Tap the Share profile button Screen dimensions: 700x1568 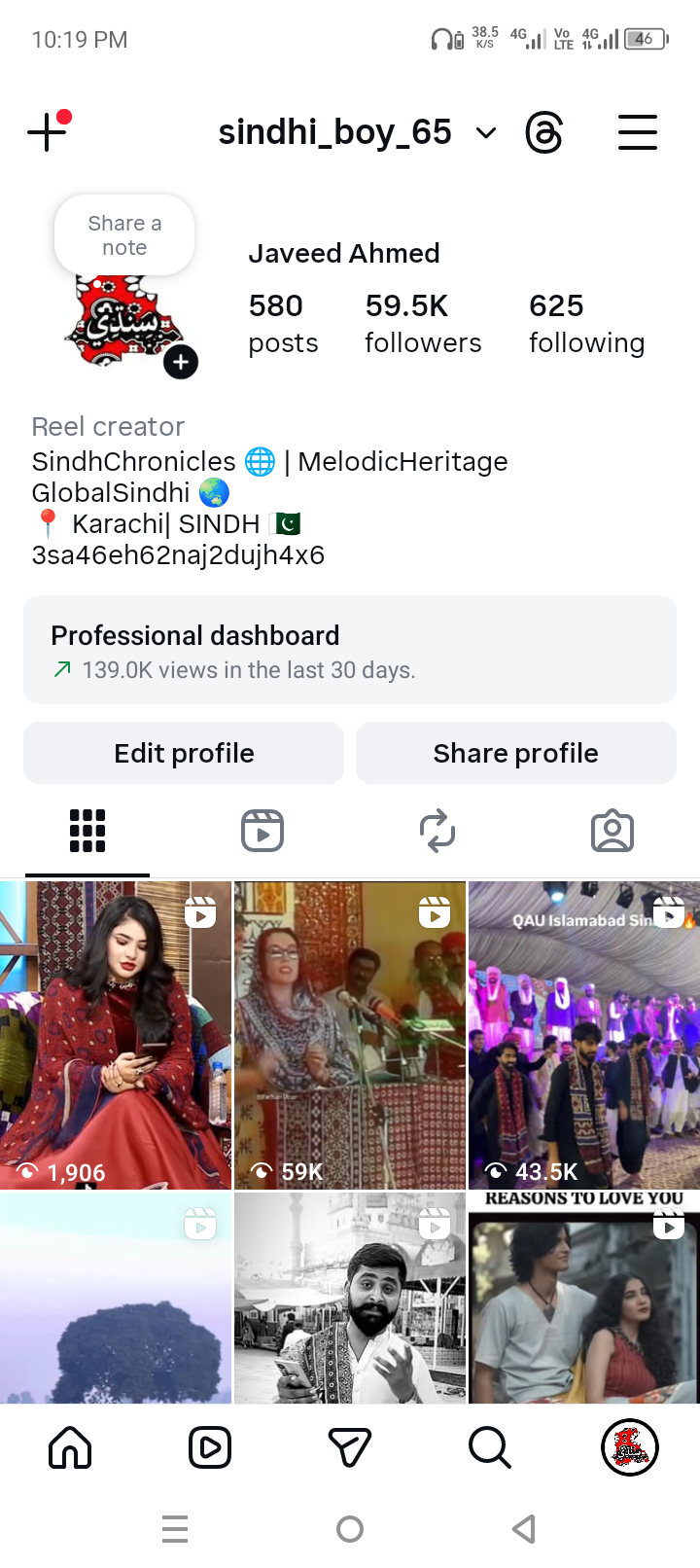click(516, 753)
